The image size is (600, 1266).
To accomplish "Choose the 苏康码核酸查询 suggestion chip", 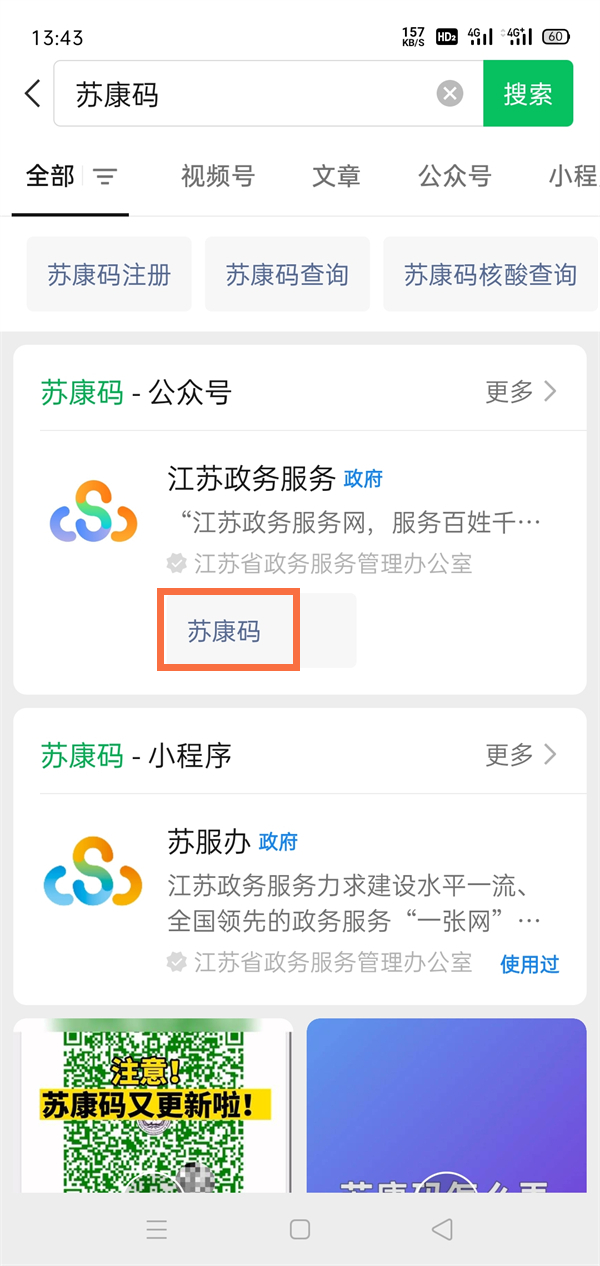I will tap(490, 274).
